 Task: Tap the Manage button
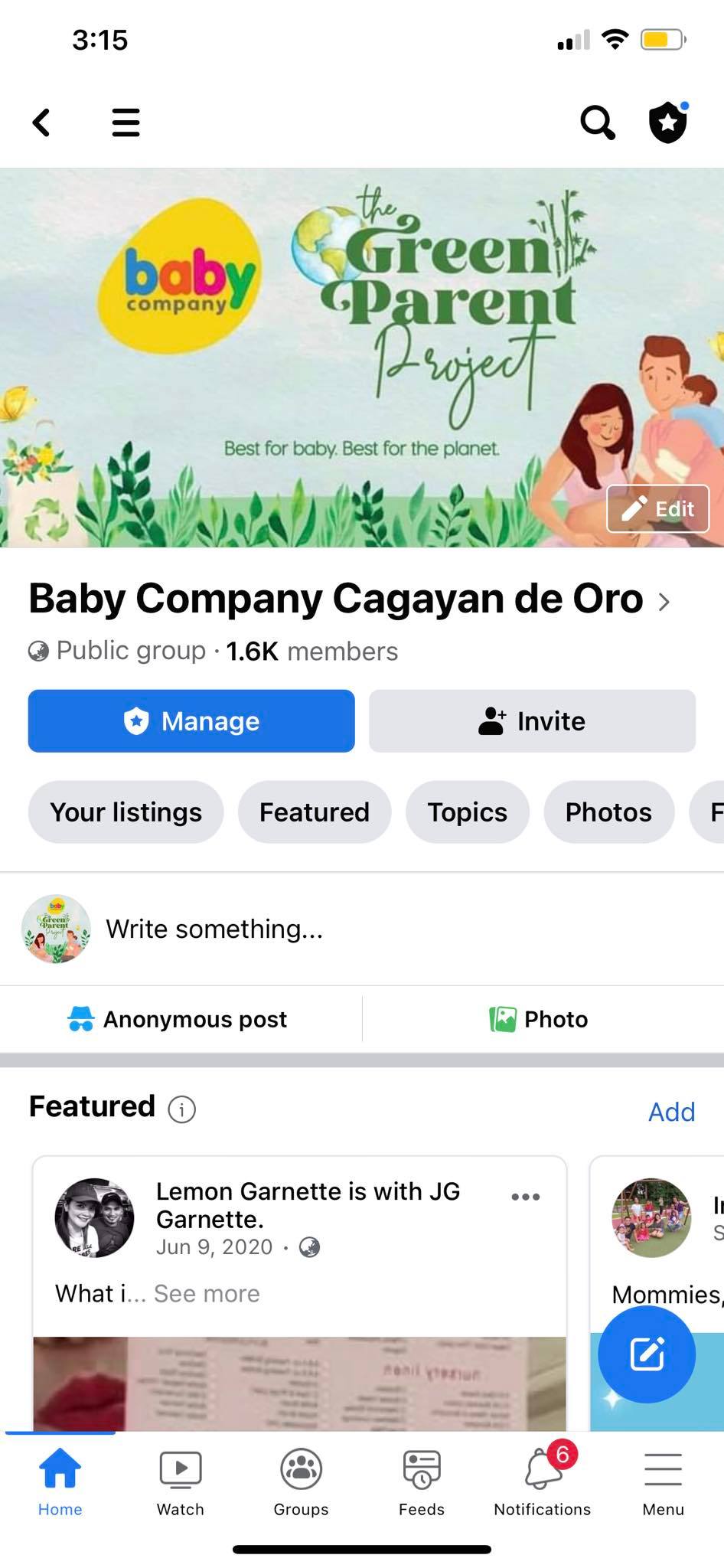pyautogui.click(x=191, y=721)
